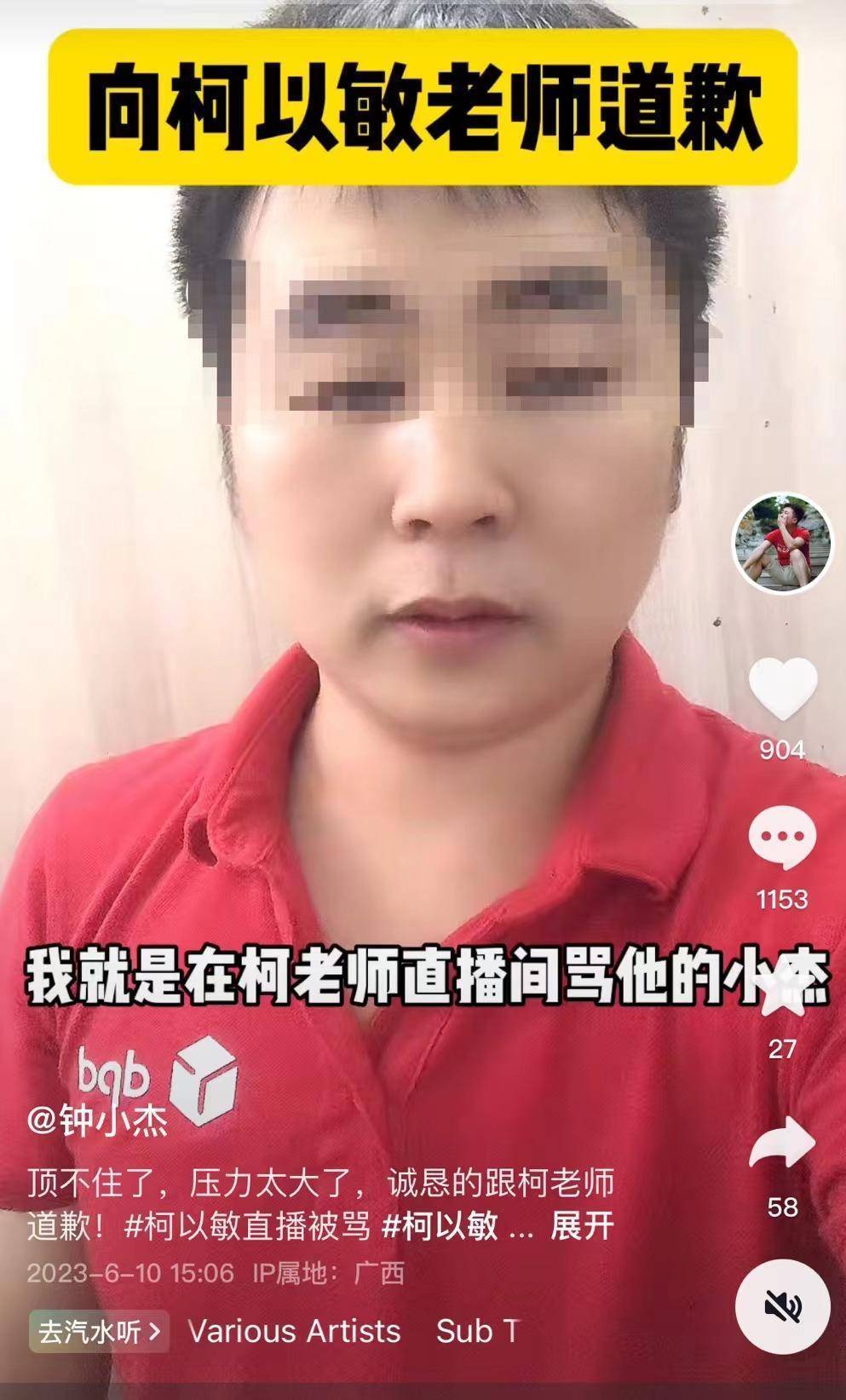
Task: Open the Various Artists soundtrack
Action: (x=294, y=1332)
